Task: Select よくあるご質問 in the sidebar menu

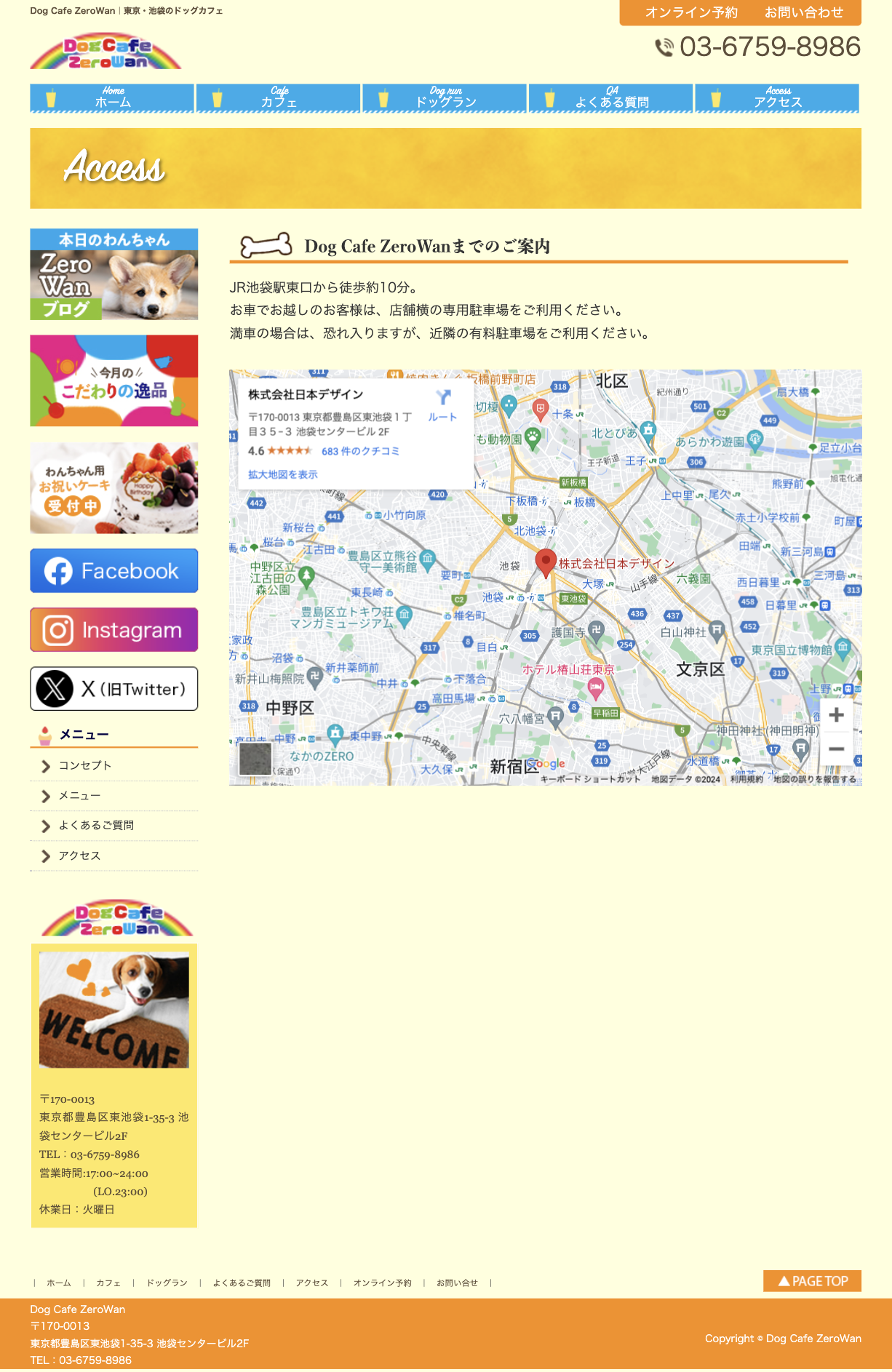Action: (x=95, y=825)
